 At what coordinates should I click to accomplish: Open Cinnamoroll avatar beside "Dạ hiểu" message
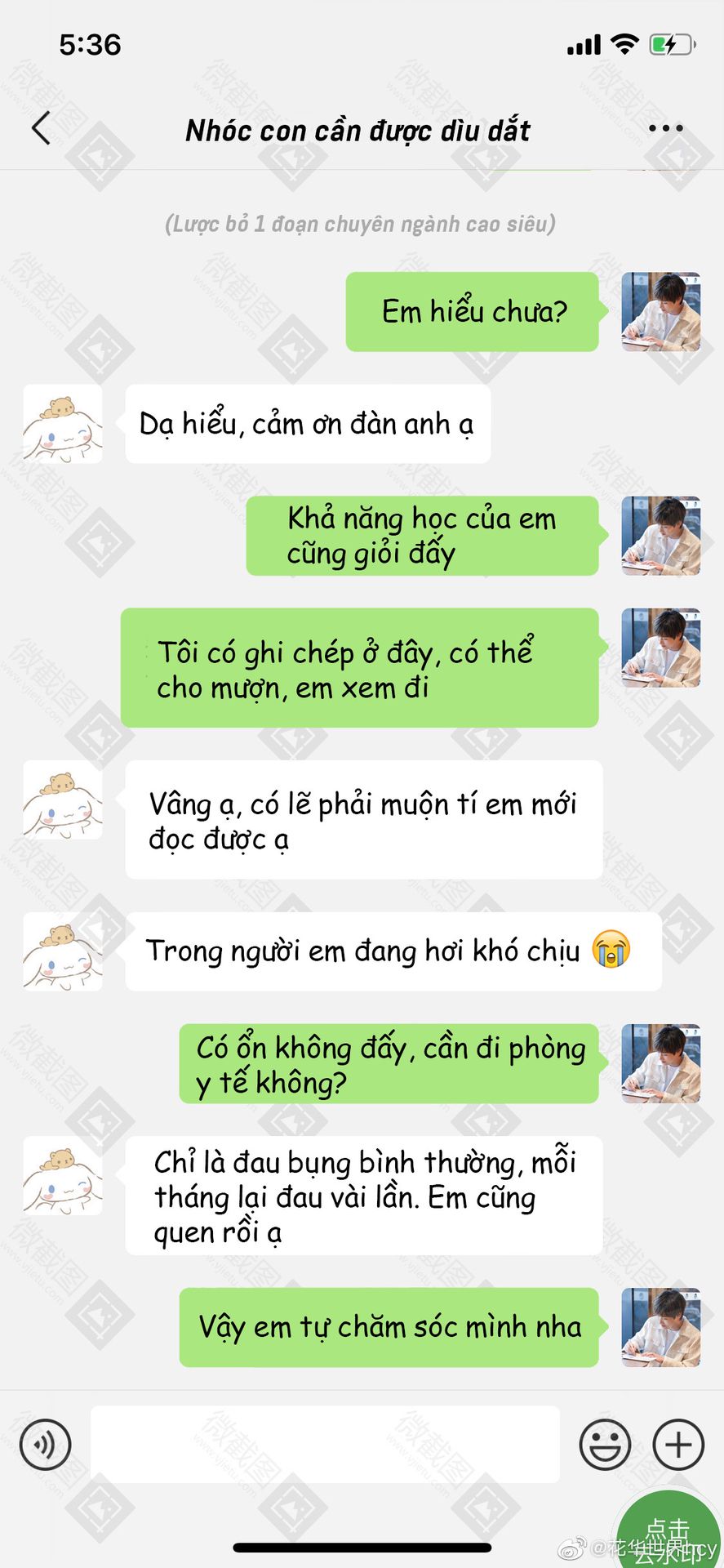tap(63, 424)
